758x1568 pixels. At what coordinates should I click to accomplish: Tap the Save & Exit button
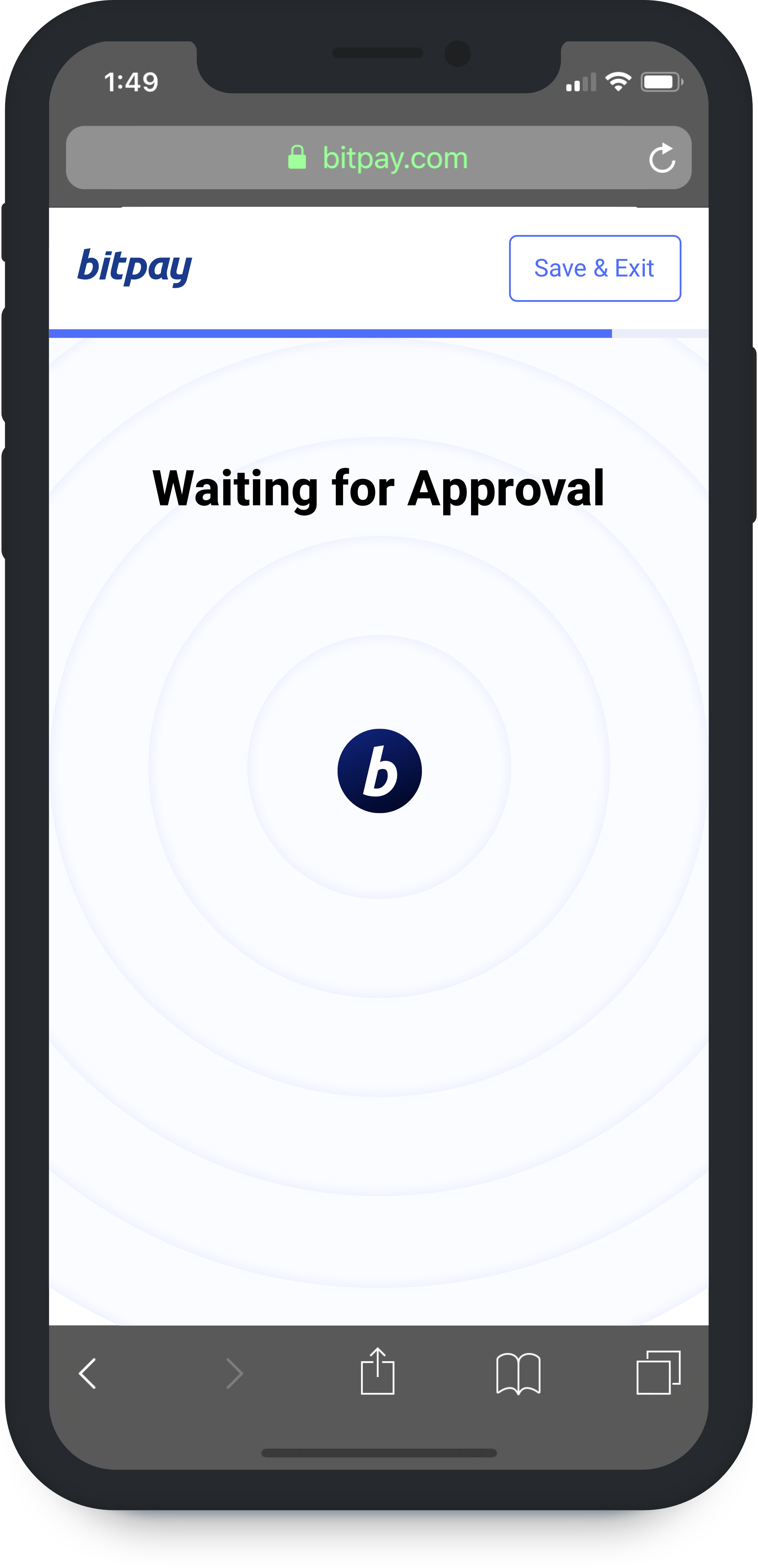point(595,268)
